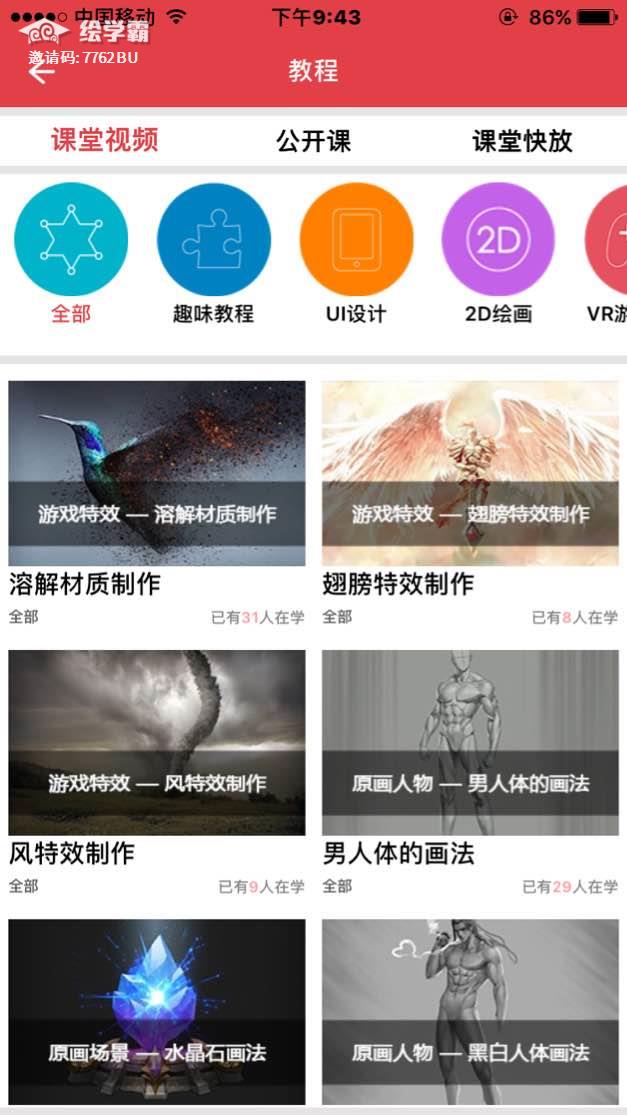
Task: Switch to the 课堂快放 tab
Action: click(522, 141)
